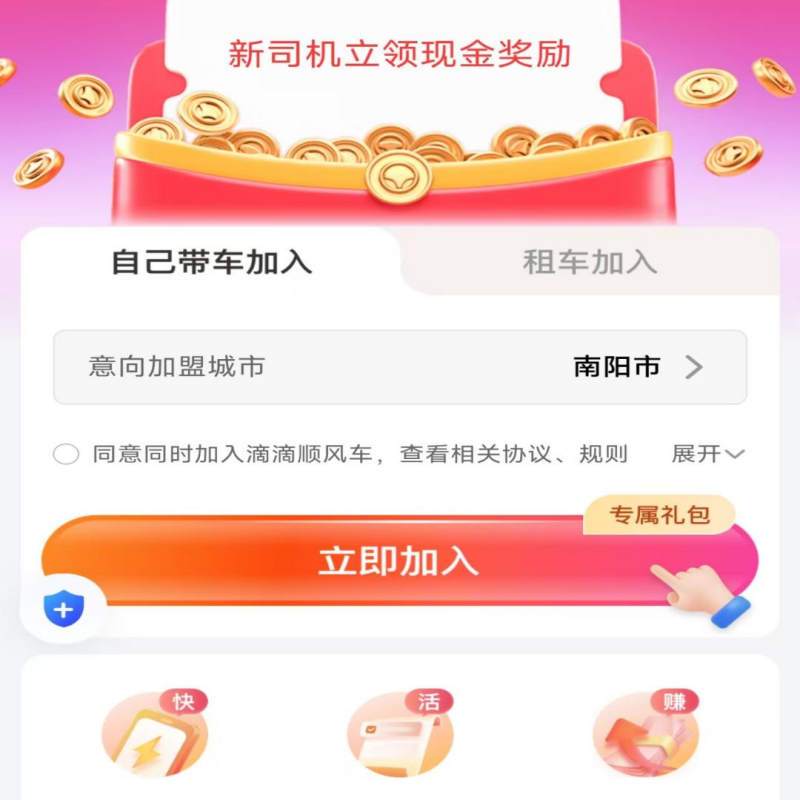Expand the agreement details with 展开
Viewport: 800px width, 800px height.
[x=708, y=454]
